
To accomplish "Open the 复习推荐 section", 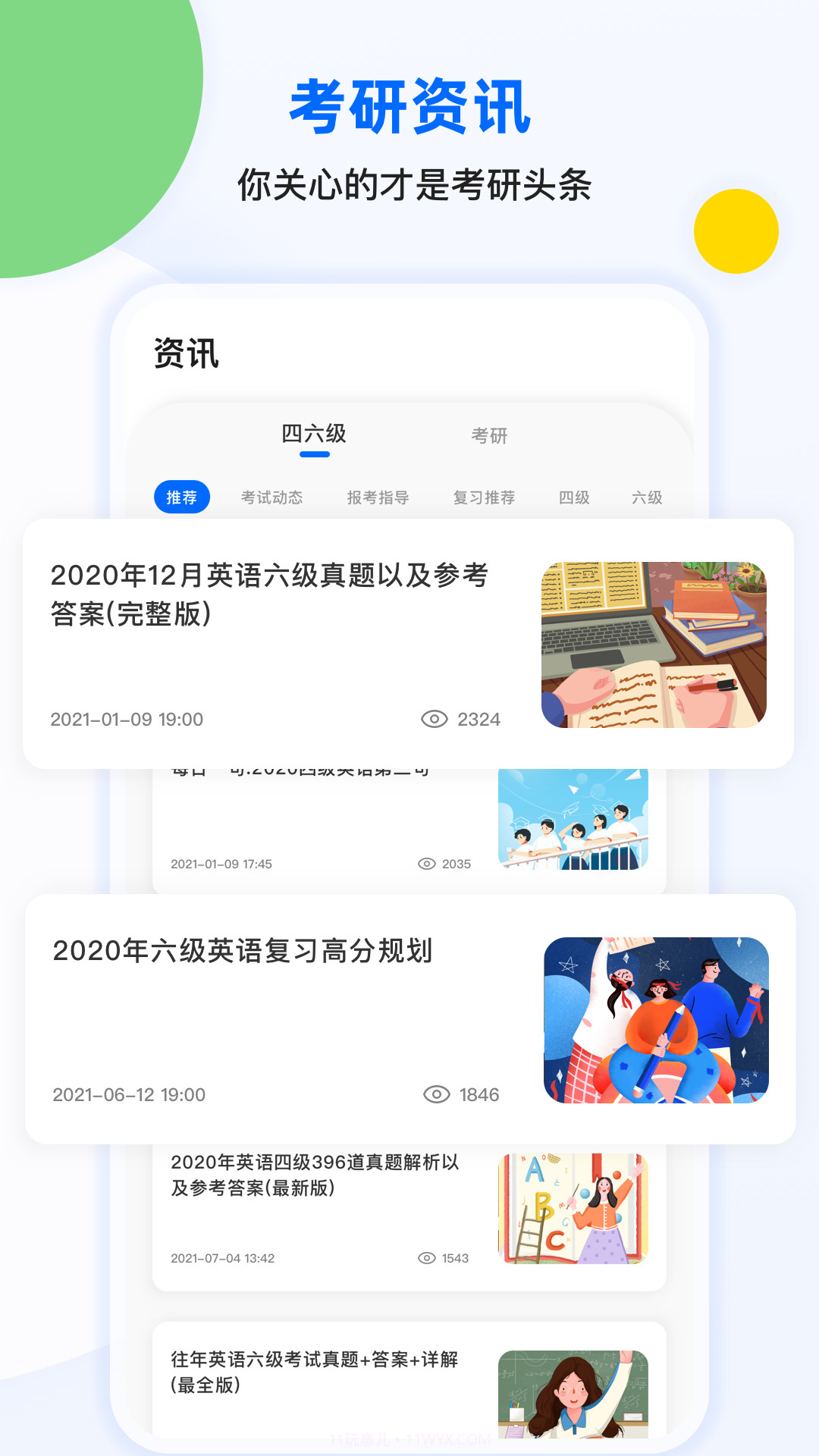I will (485, 498).
